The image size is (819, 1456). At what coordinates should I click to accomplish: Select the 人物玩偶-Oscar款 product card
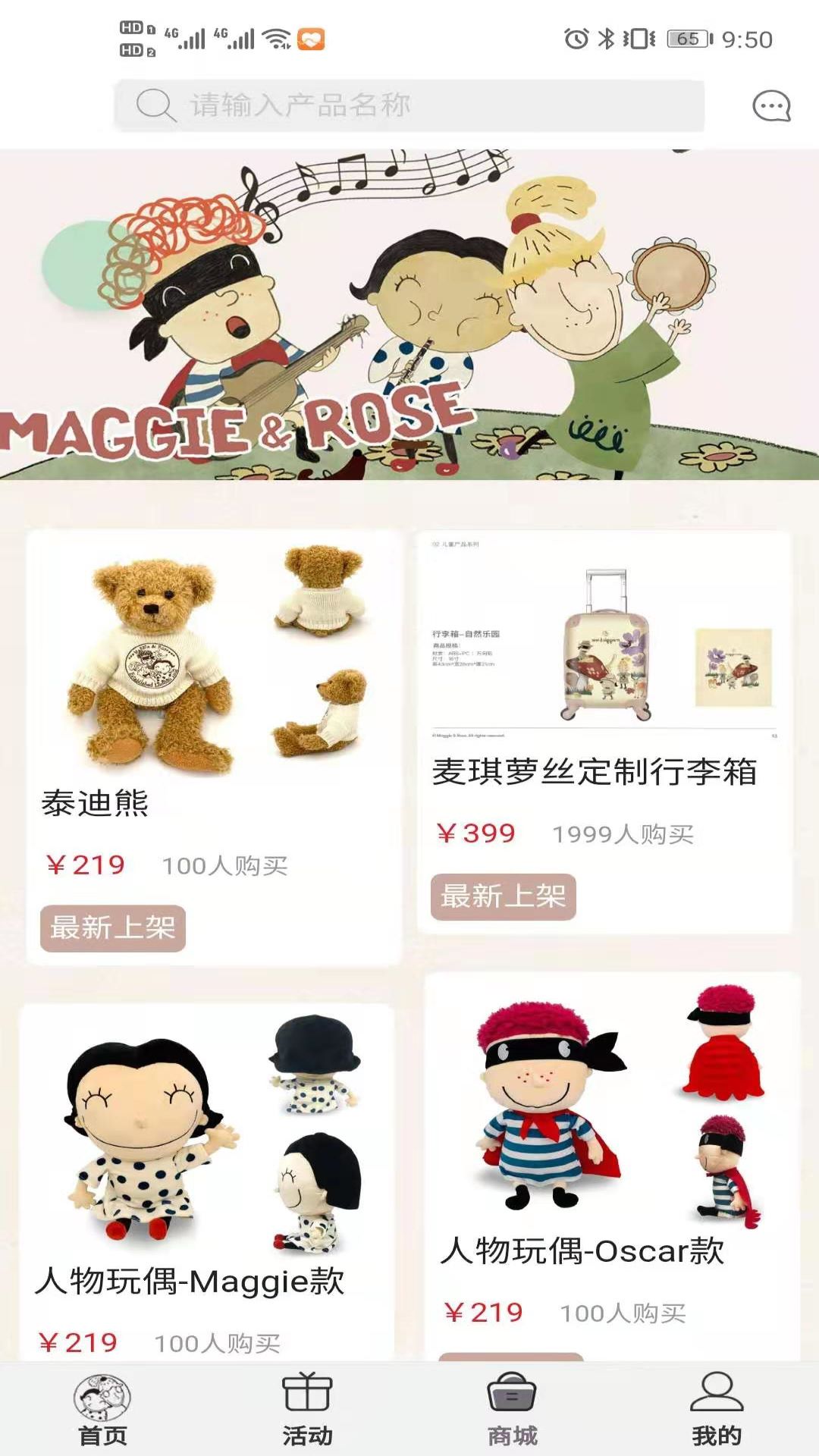(x=613, y=1166)
